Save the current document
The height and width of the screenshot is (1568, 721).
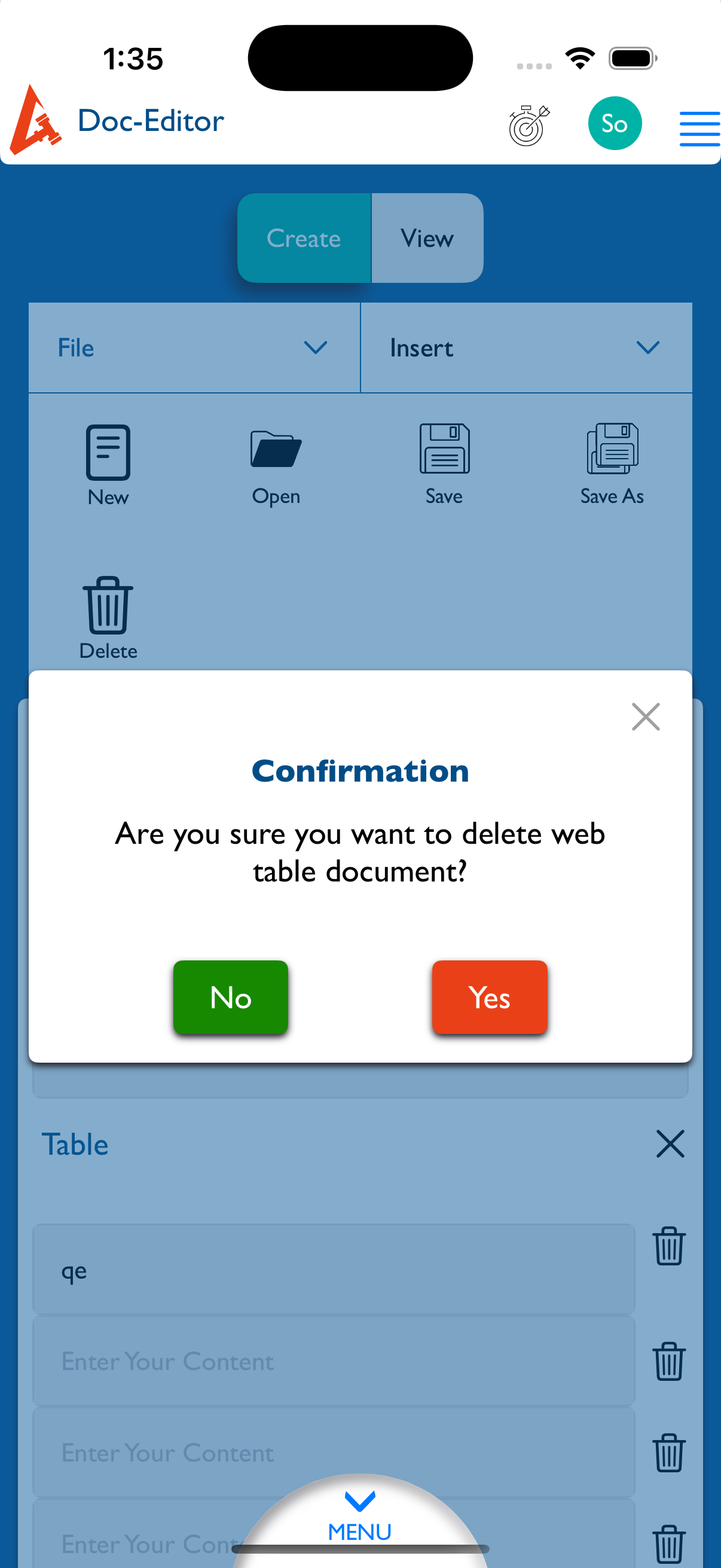(444, 465)
